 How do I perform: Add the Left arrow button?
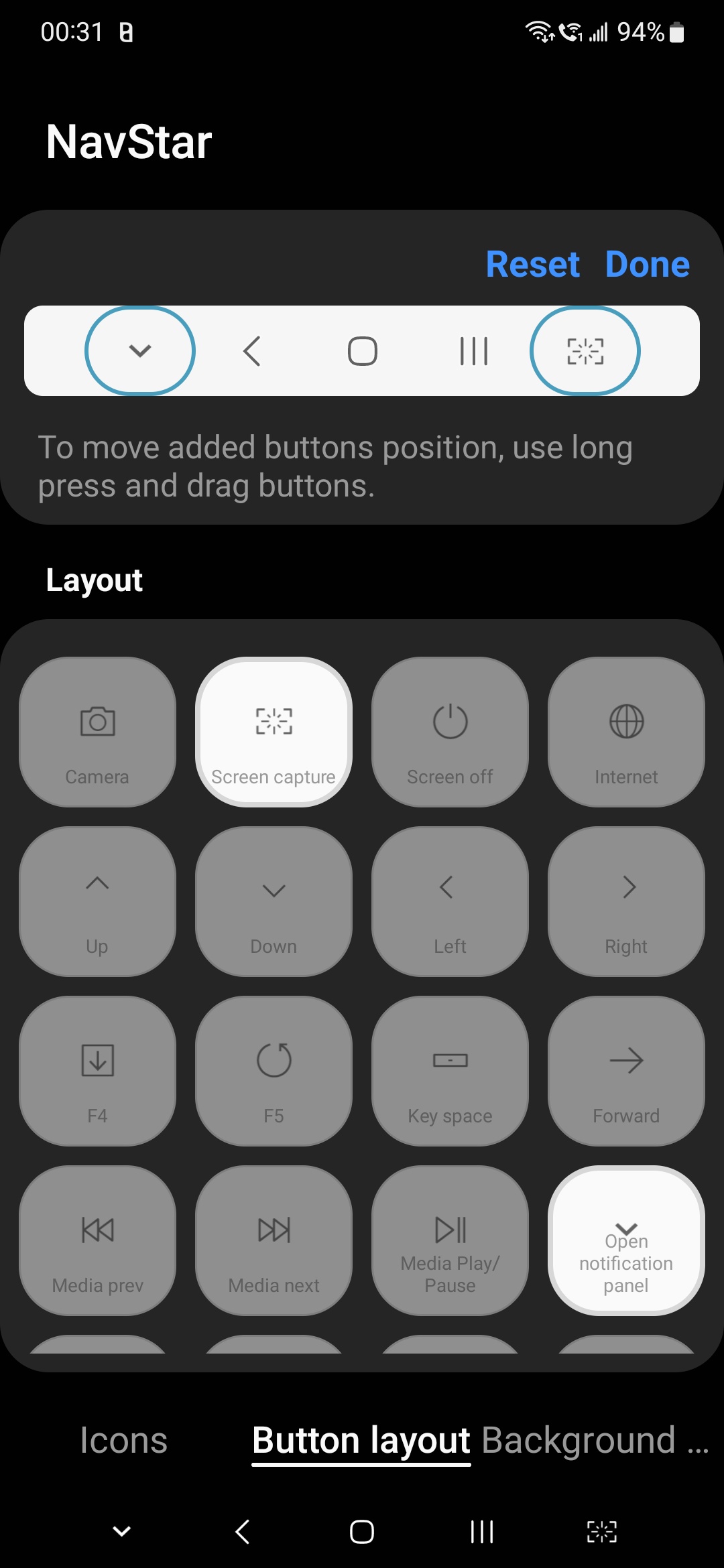coord(450,901)
